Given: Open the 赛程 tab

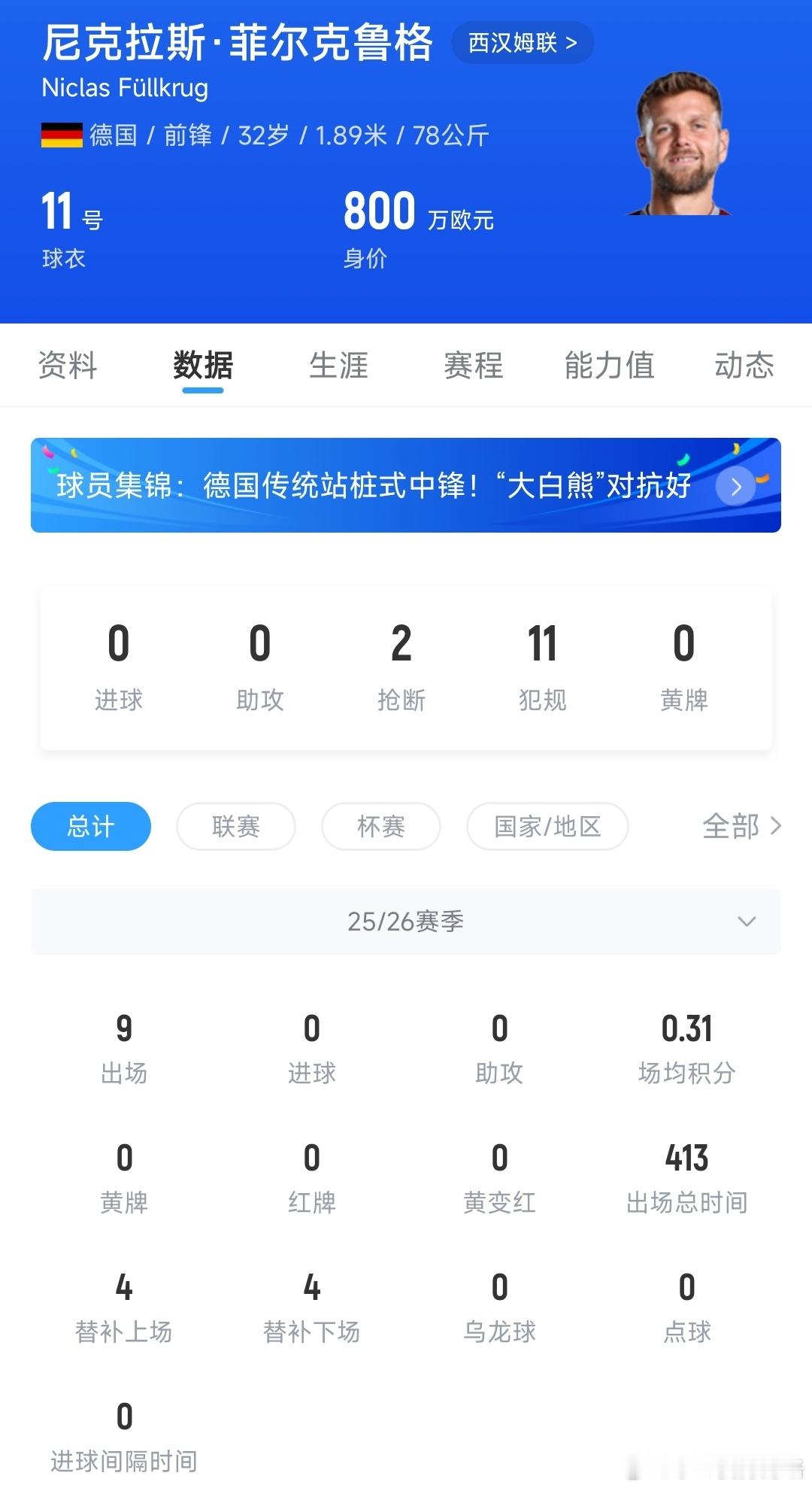Looking at the screenshot, I should (473, 366).
